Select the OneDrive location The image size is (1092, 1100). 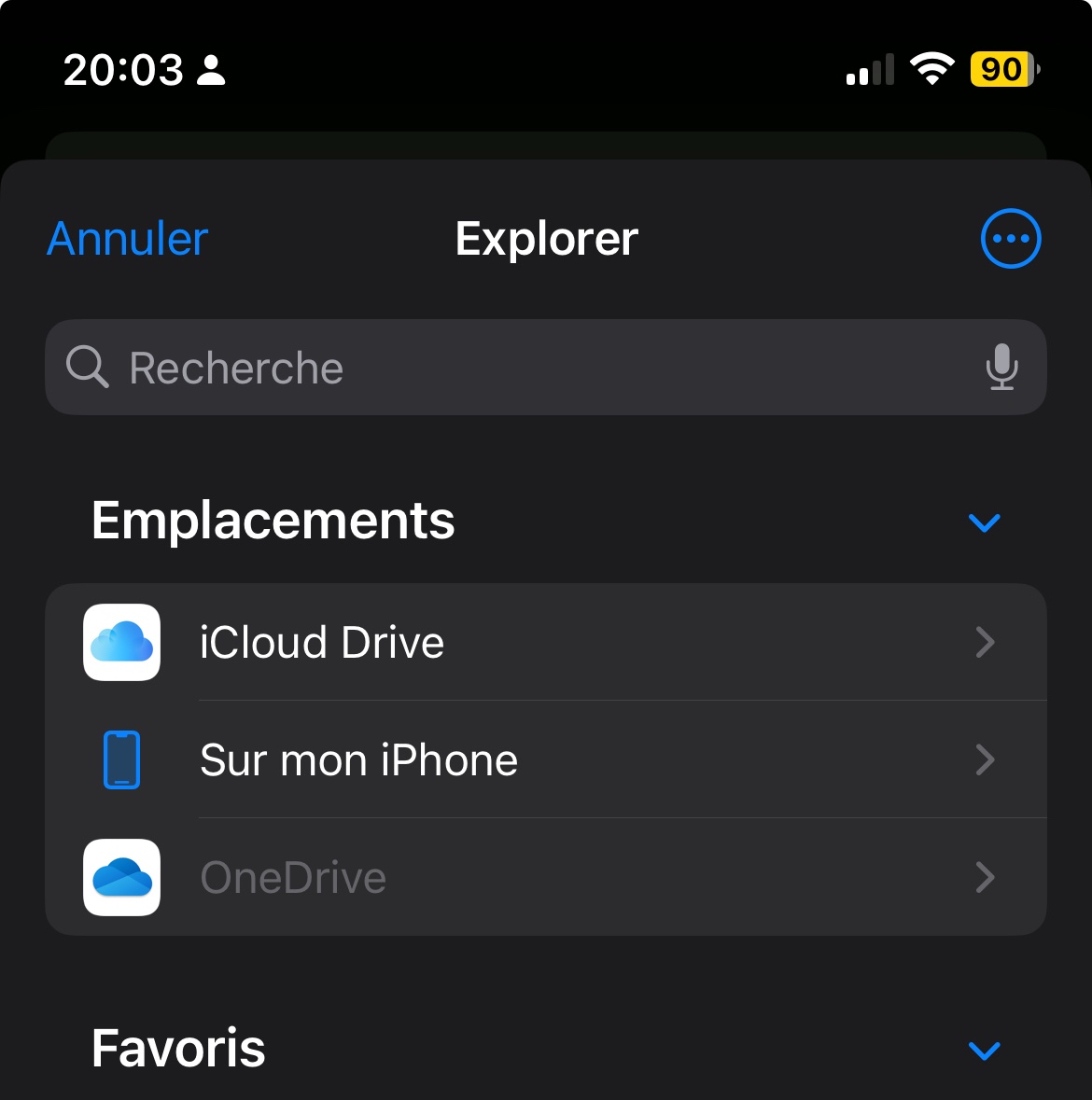coord(545,878)
